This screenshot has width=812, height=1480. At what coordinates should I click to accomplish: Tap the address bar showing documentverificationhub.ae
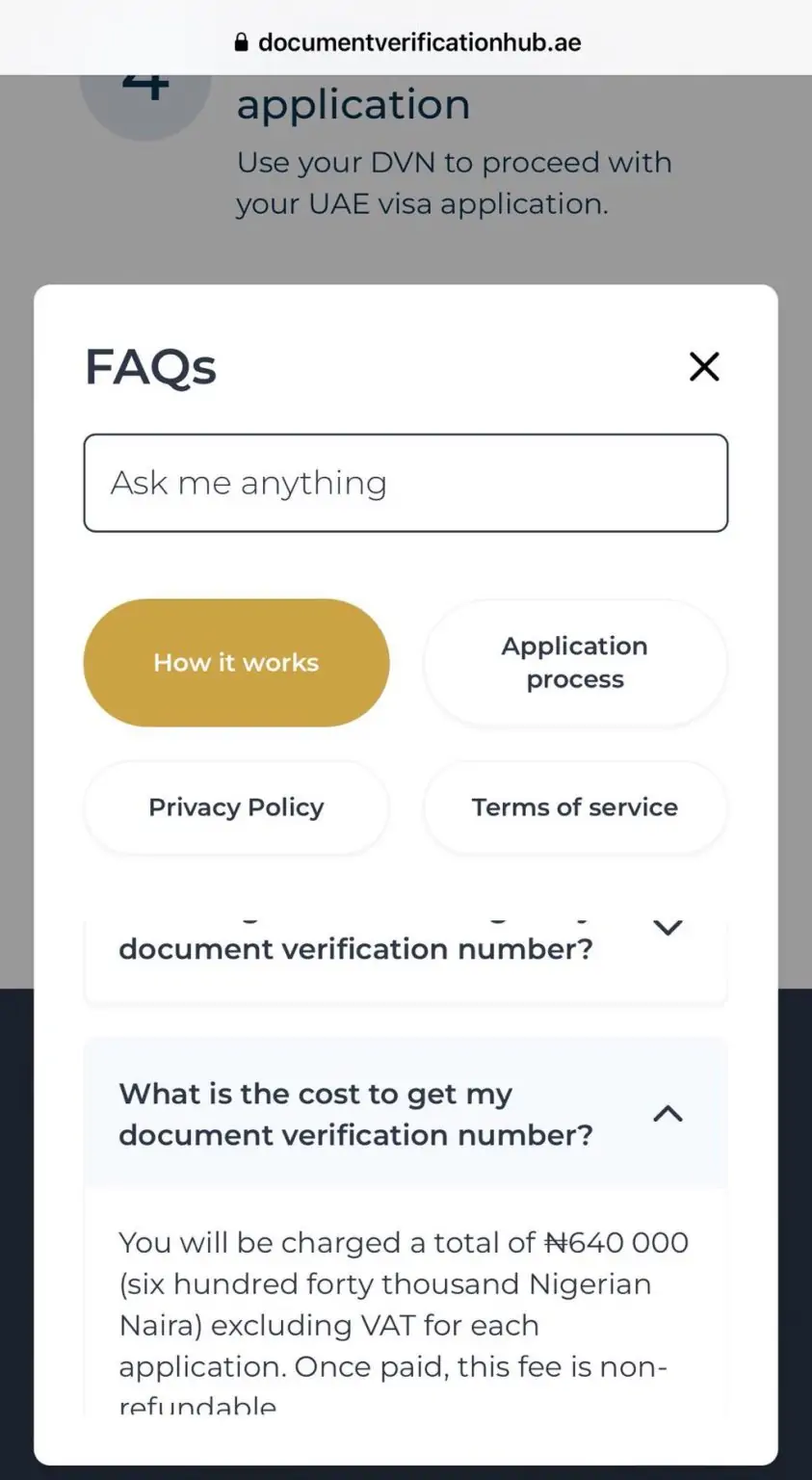(406, 42)
